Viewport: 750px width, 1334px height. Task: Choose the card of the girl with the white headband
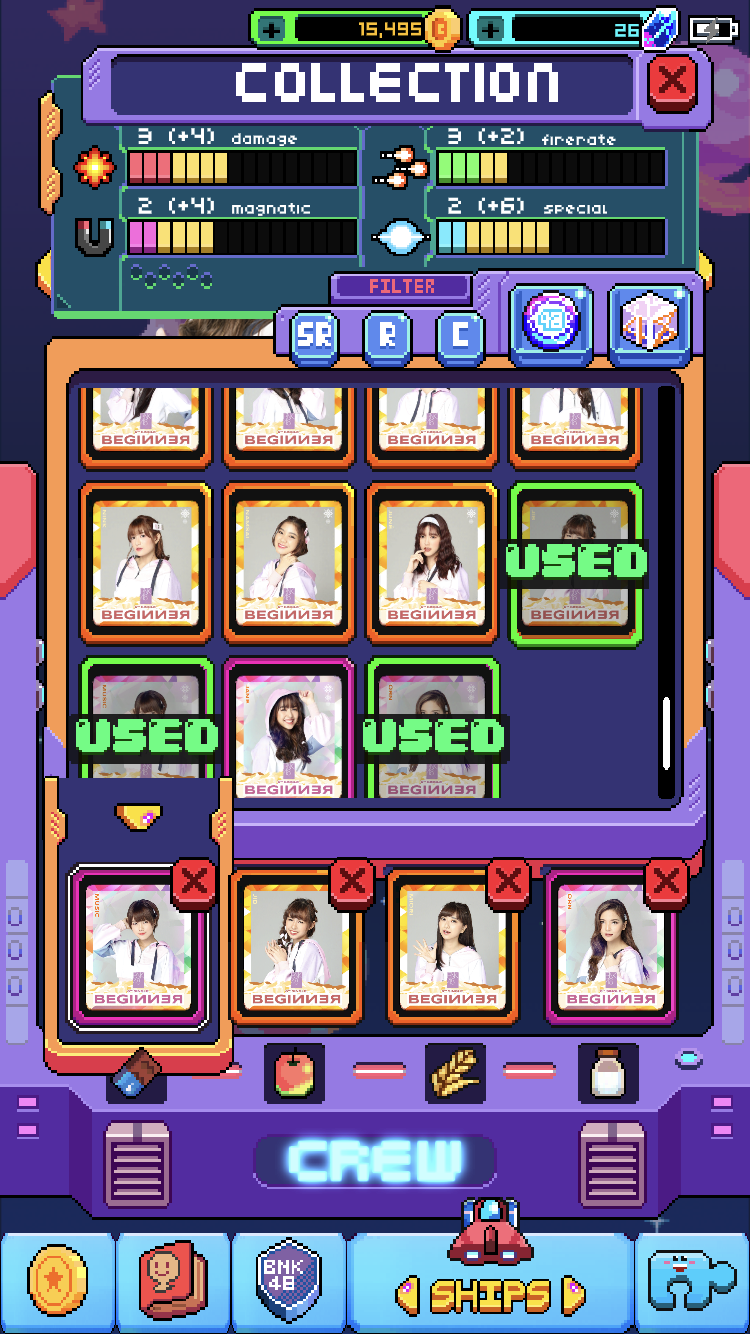[432, 562]
